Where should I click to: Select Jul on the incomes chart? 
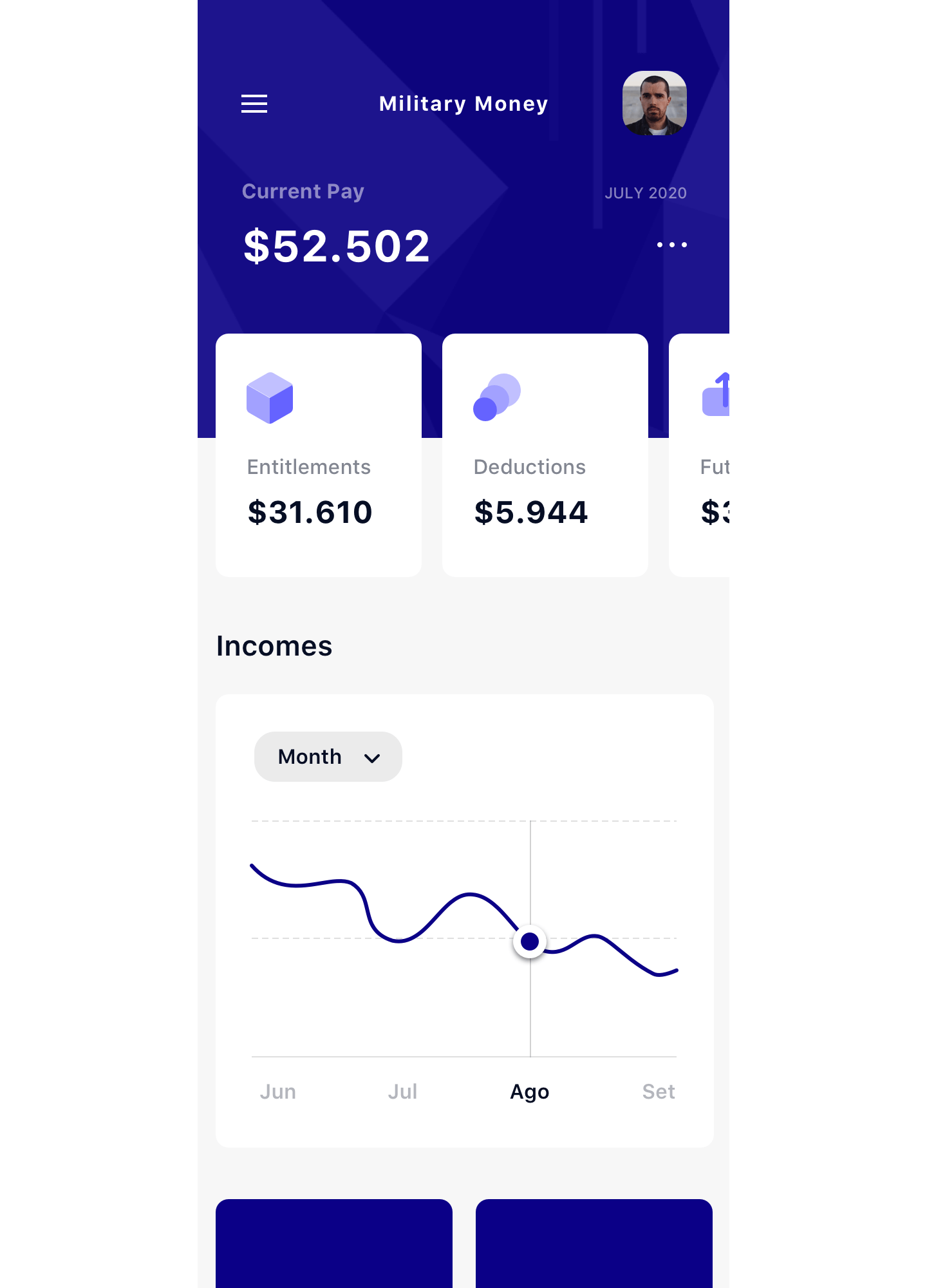click(402, 1092)
